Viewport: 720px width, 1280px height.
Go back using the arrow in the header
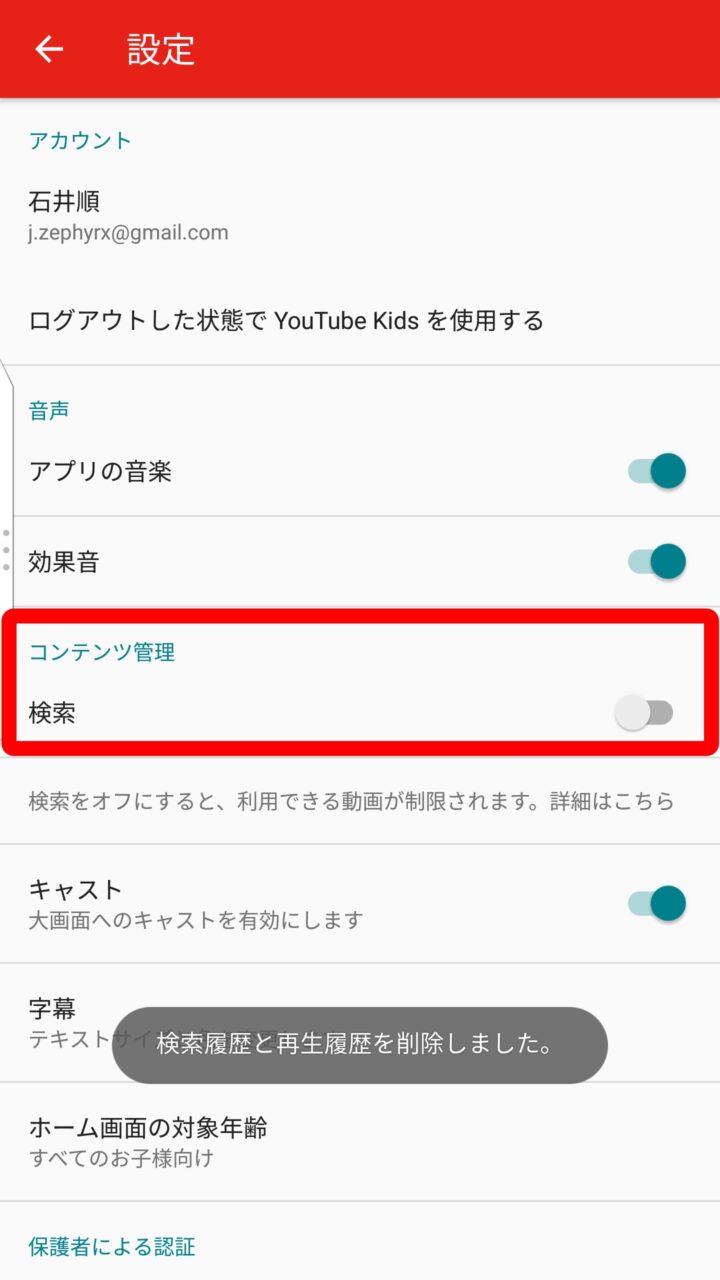[48, 49]
